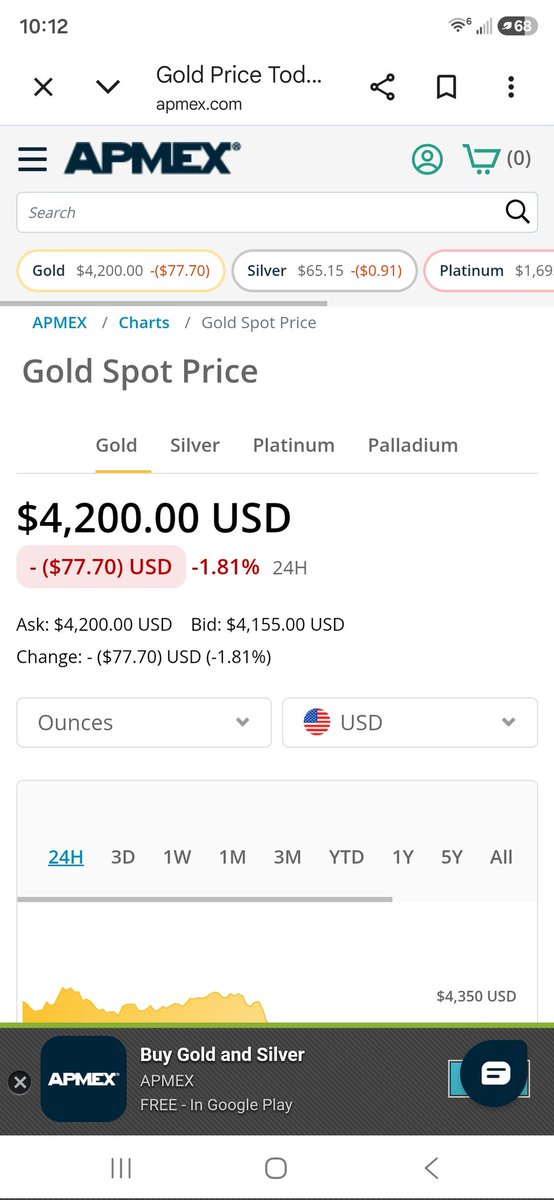Share this page

[382, 87]
